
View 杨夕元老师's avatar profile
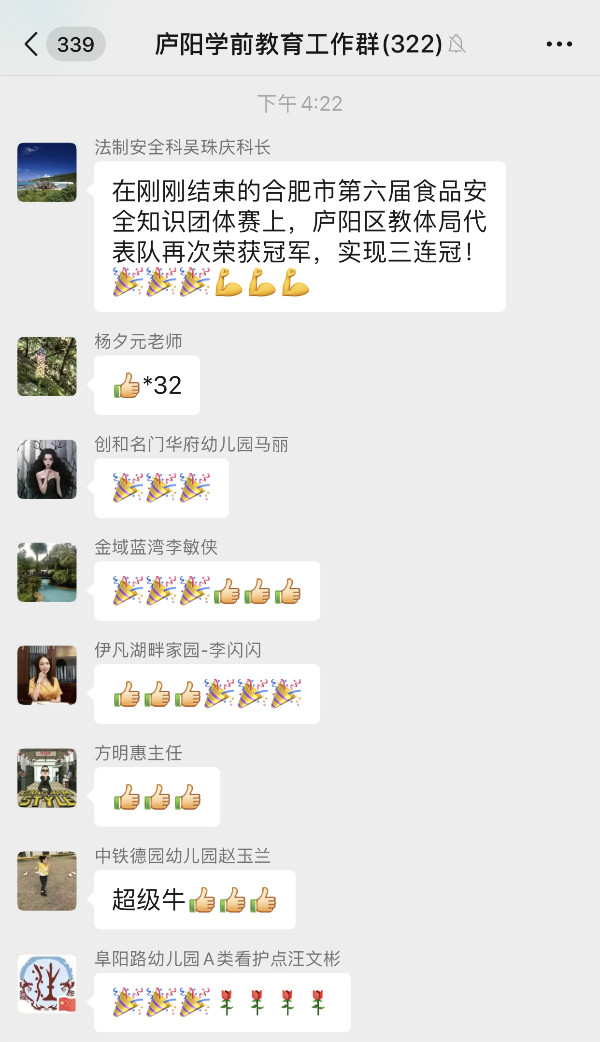click(47, 366)
